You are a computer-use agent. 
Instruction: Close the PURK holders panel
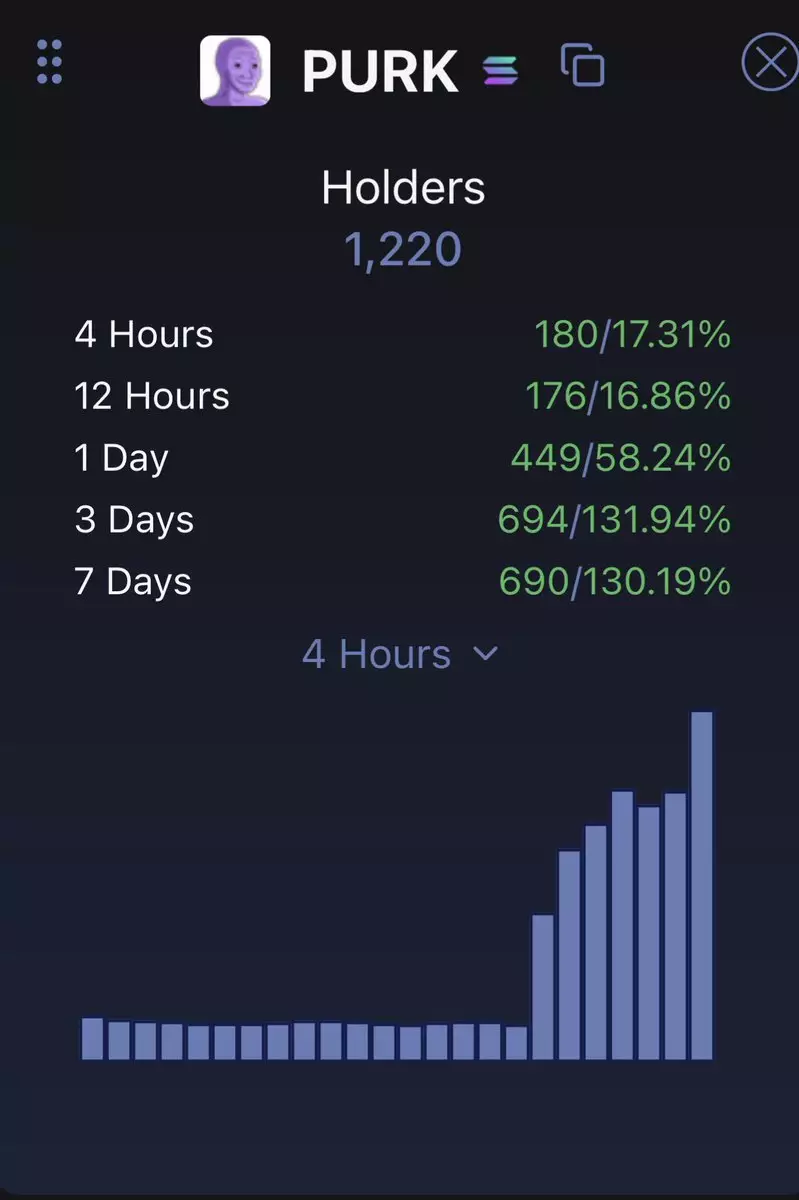click(x=769, y=64)
